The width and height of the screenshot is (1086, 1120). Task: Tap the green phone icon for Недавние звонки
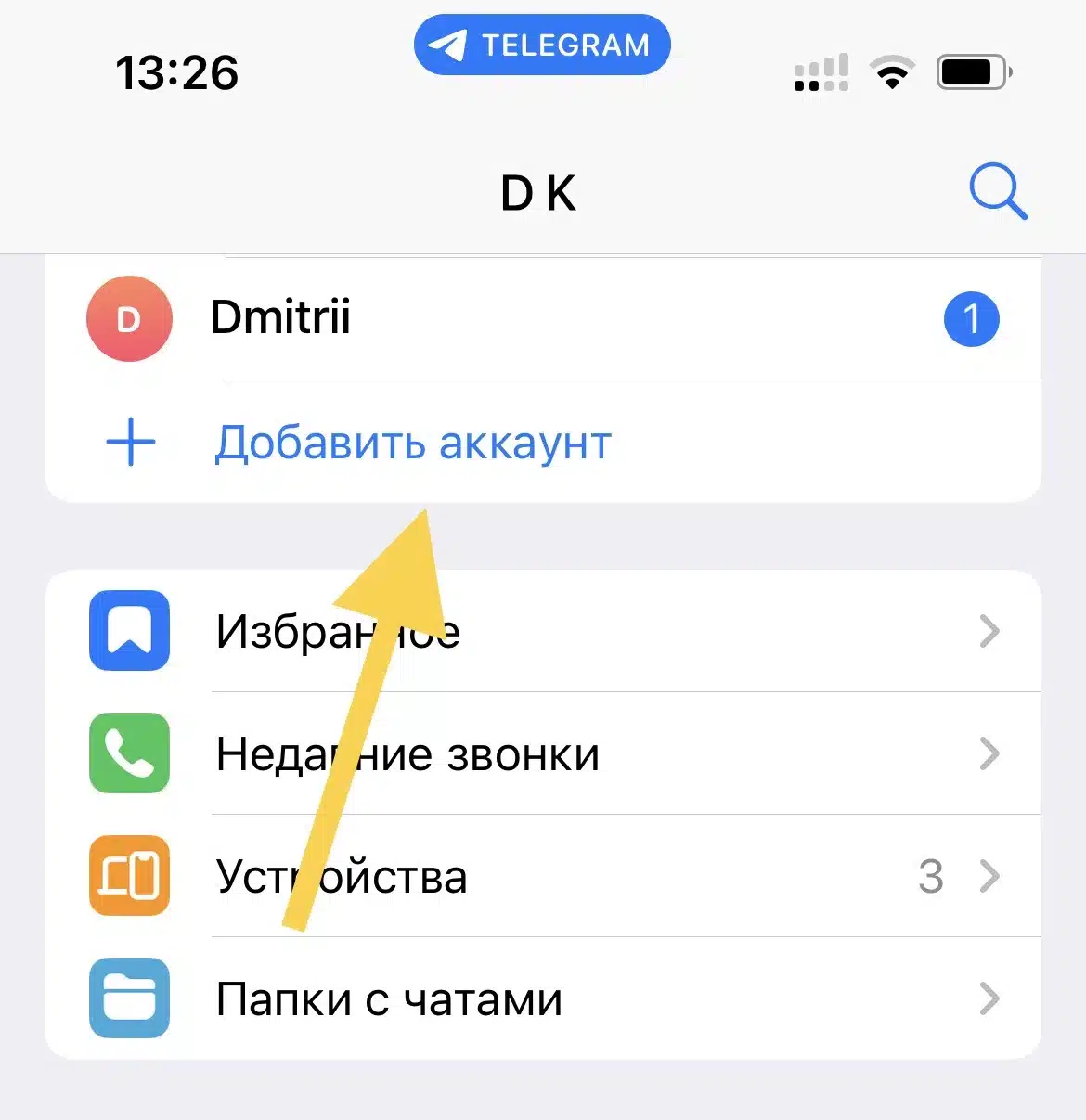(129, 753)
